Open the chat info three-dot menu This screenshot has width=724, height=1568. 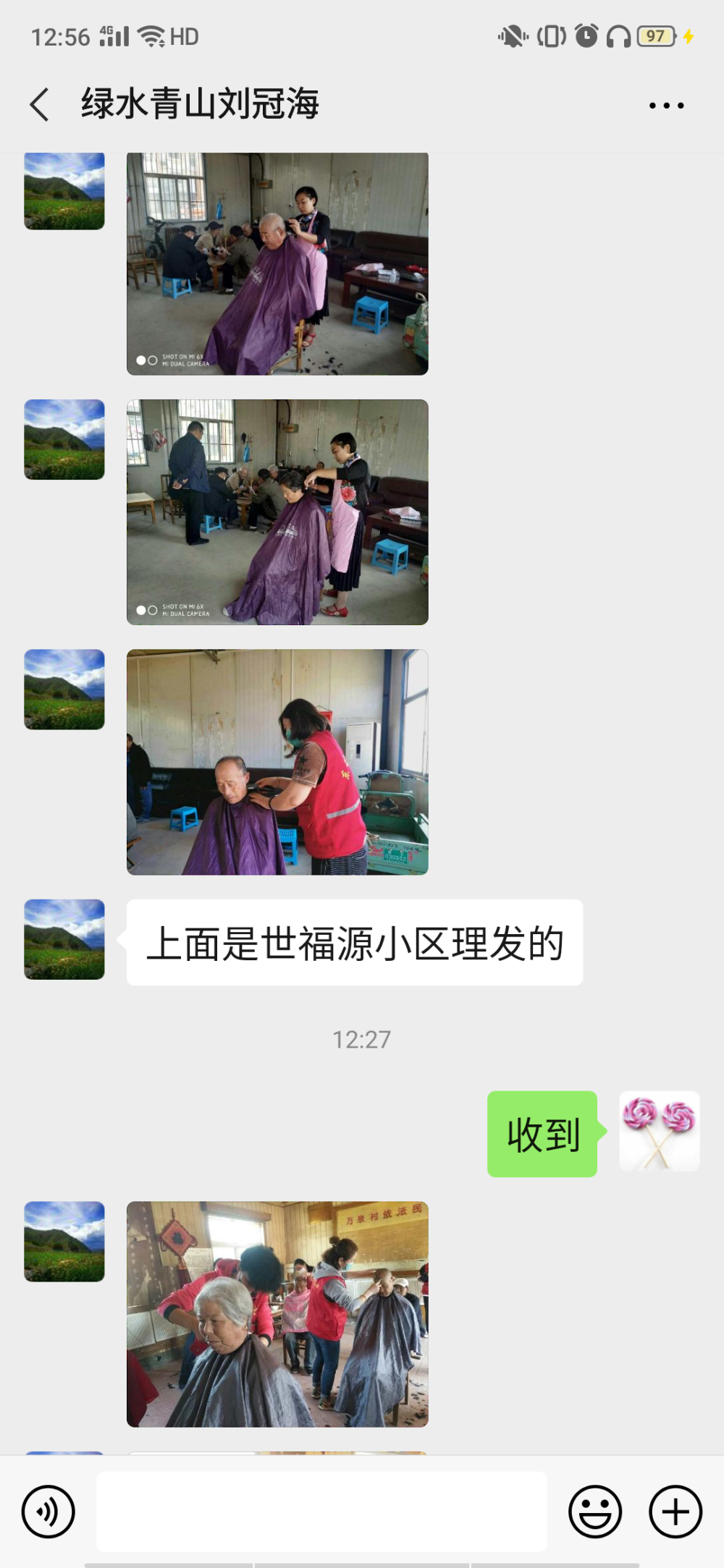click(x=666, y=106)
